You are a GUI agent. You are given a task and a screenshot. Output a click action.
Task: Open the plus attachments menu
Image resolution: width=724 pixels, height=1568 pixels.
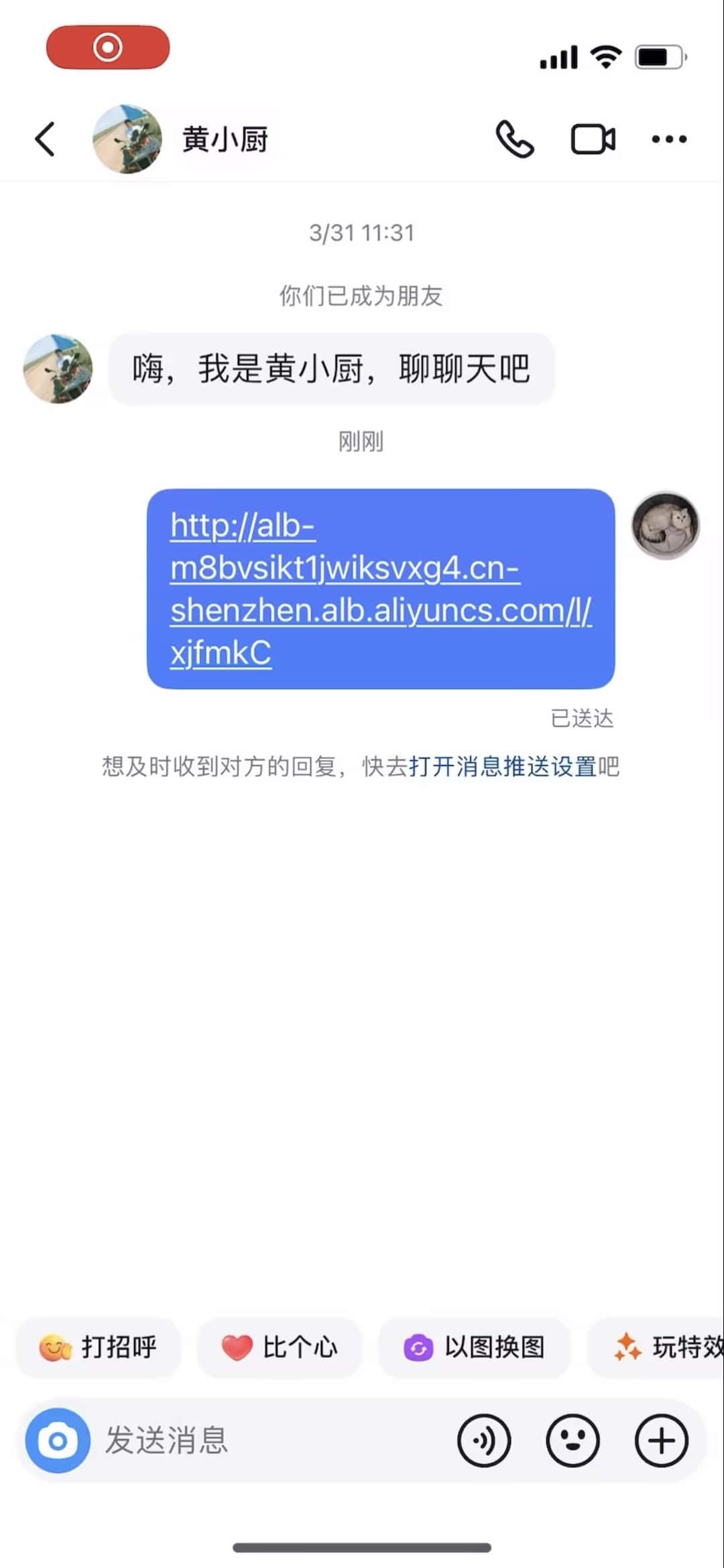(662, 1440)
